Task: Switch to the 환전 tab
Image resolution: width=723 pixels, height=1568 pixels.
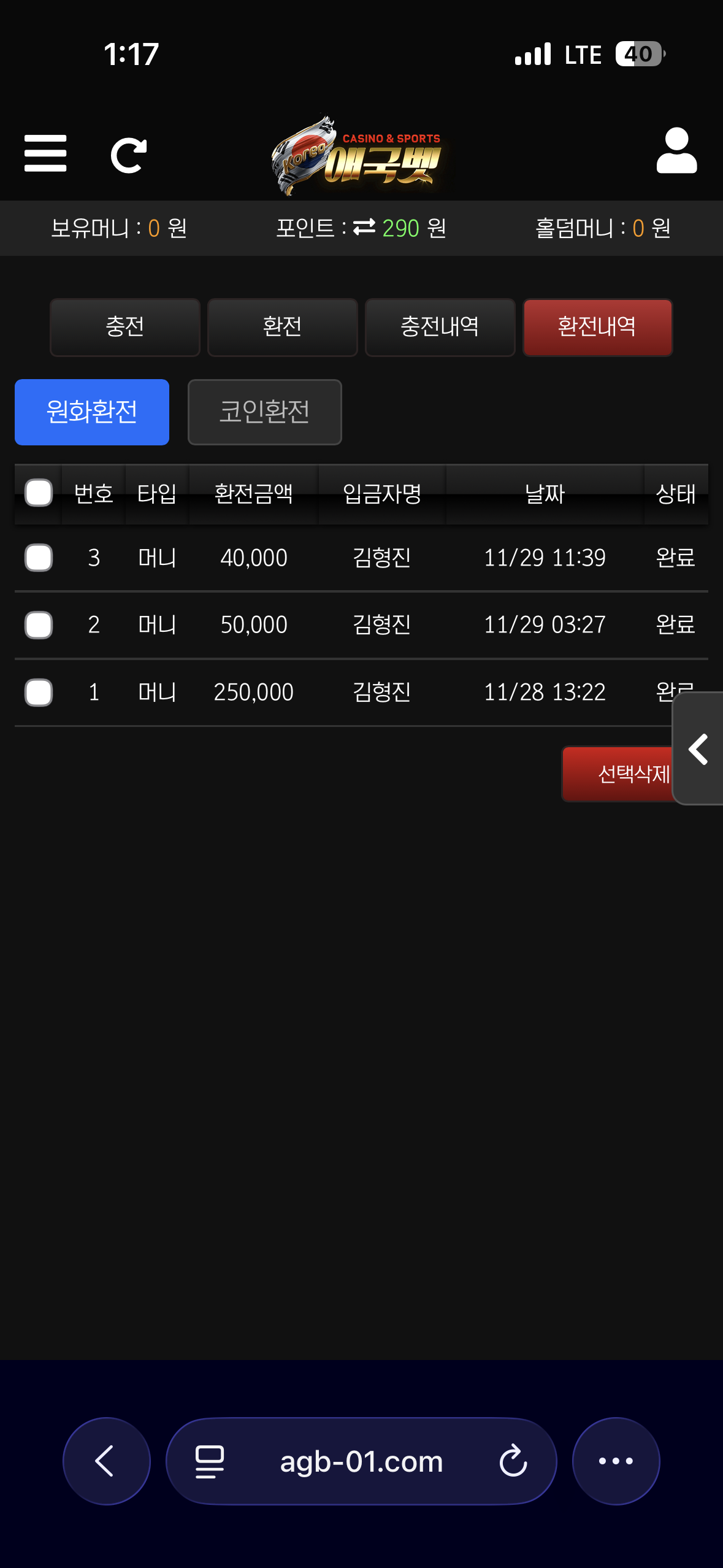Action: (283, 327)
